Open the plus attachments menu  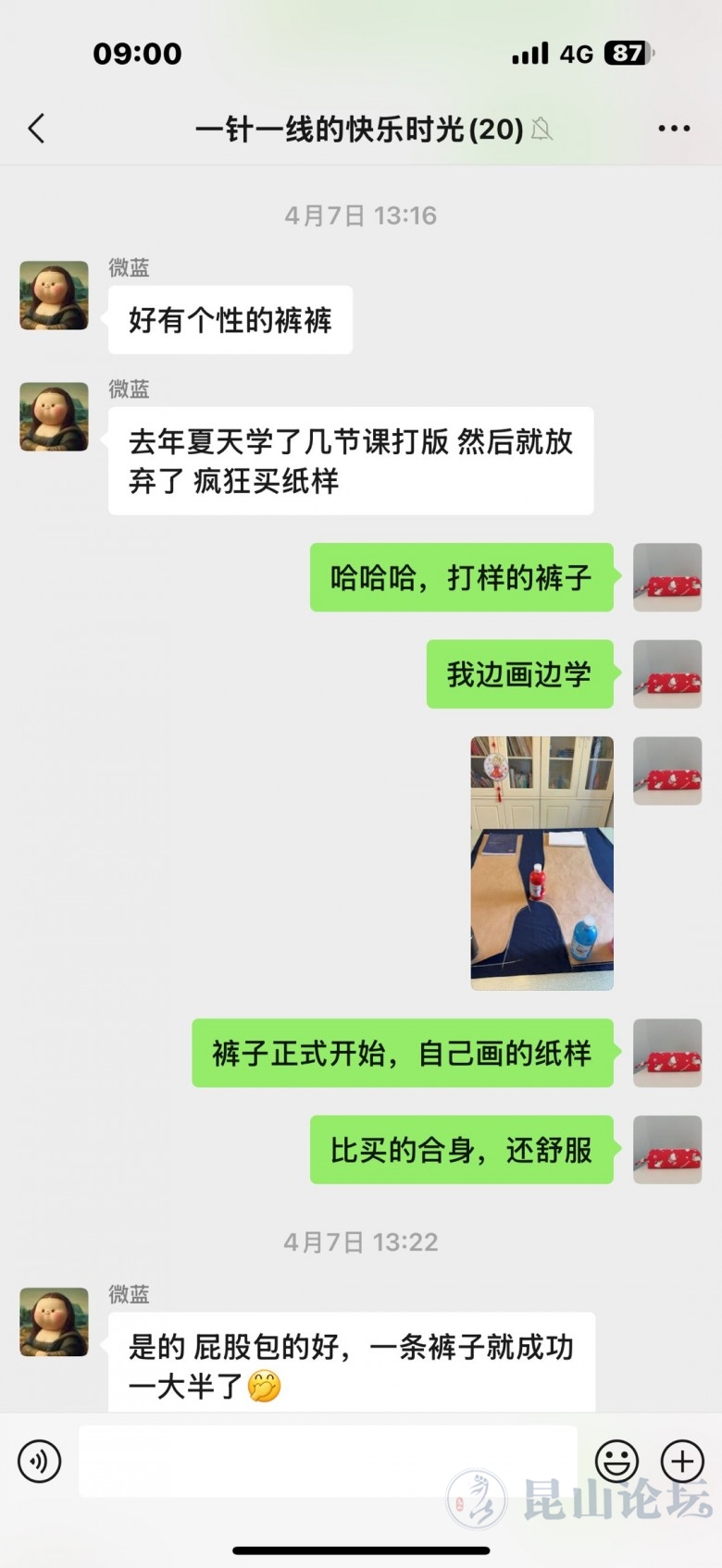click(x=682, y=1462)
